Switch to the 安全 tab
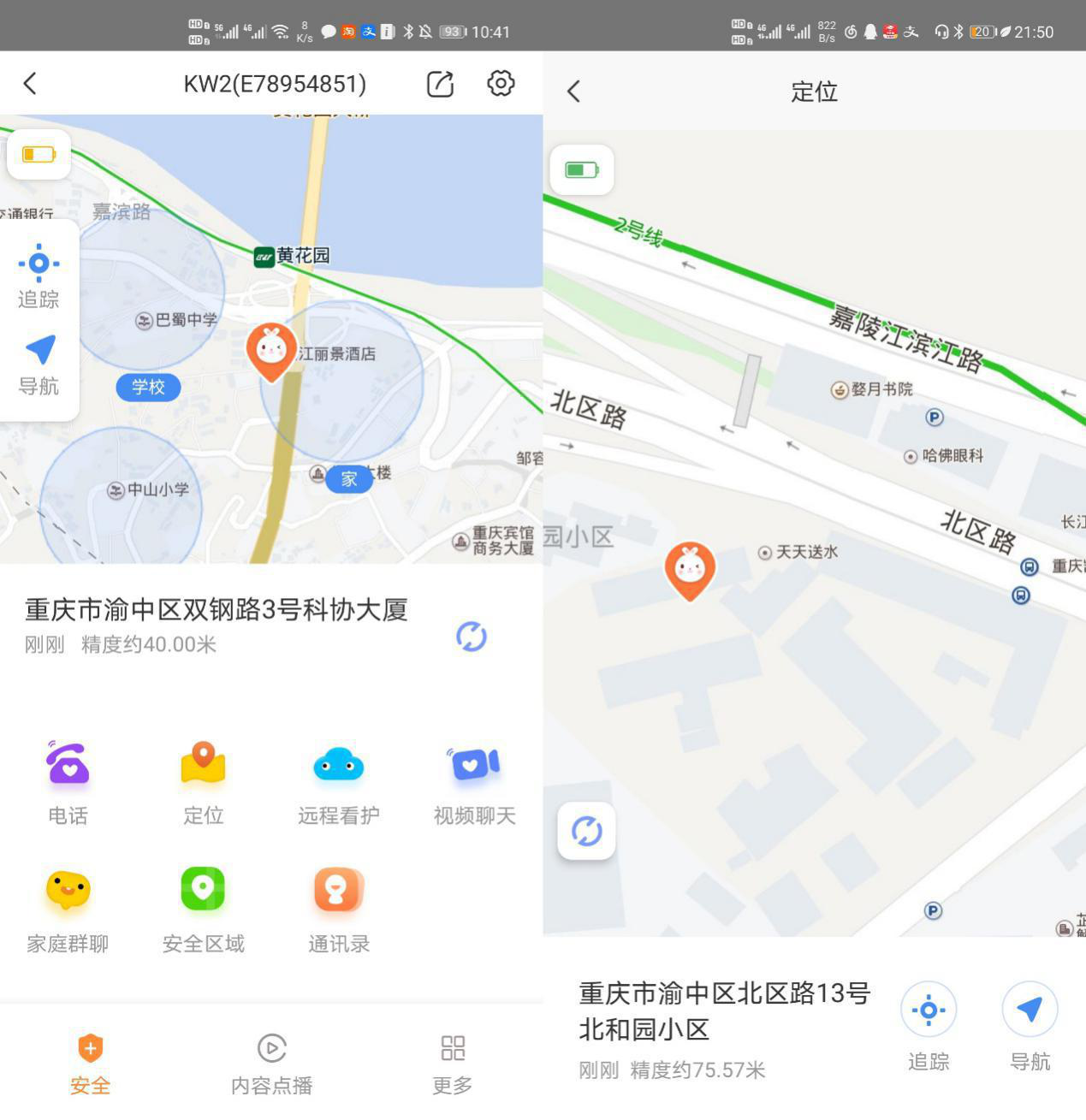1086x1120 pixels. coord(91,1063)
